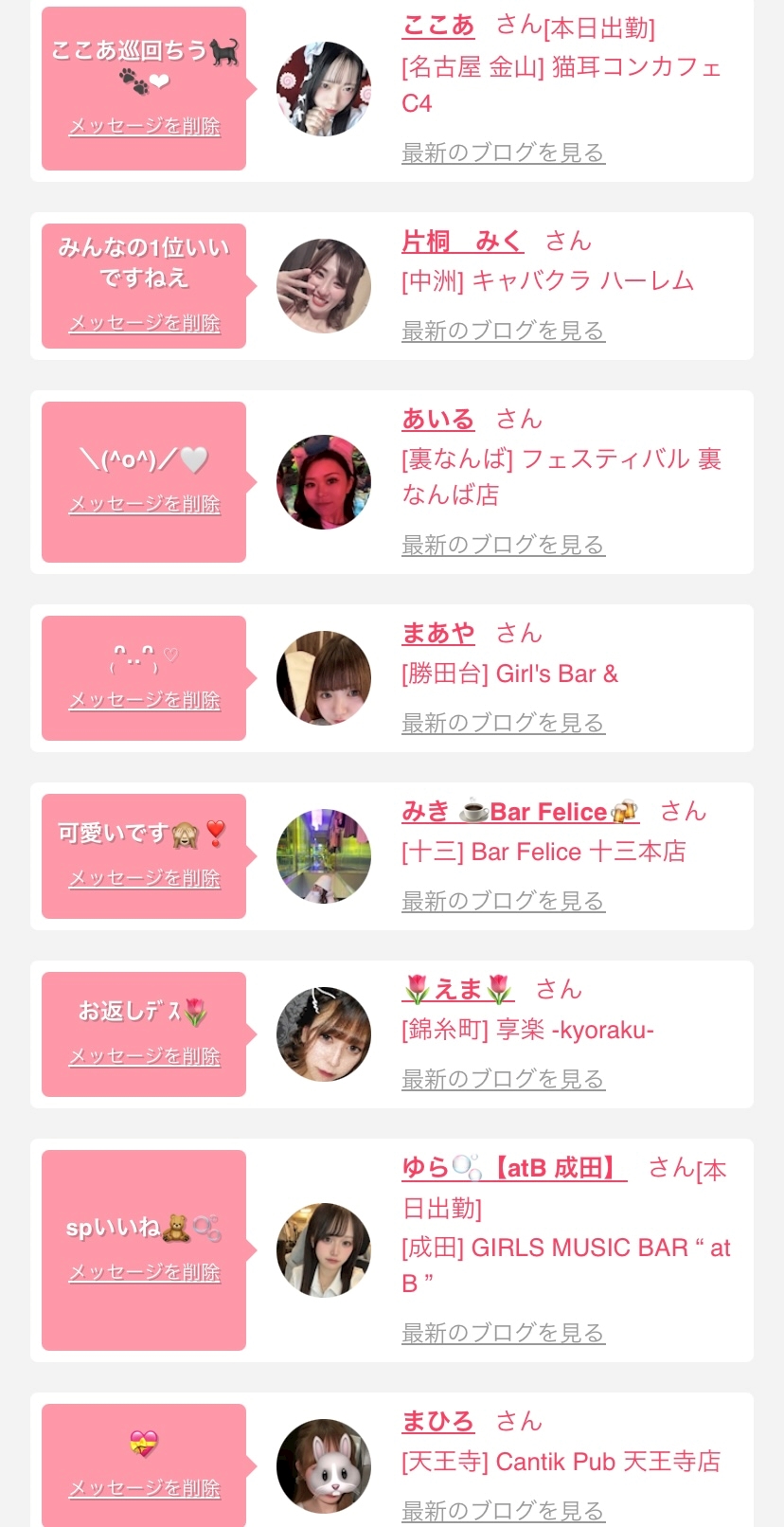Delete the 可愛いです message
Screen dimensions: 784x1527
point(144,879)
